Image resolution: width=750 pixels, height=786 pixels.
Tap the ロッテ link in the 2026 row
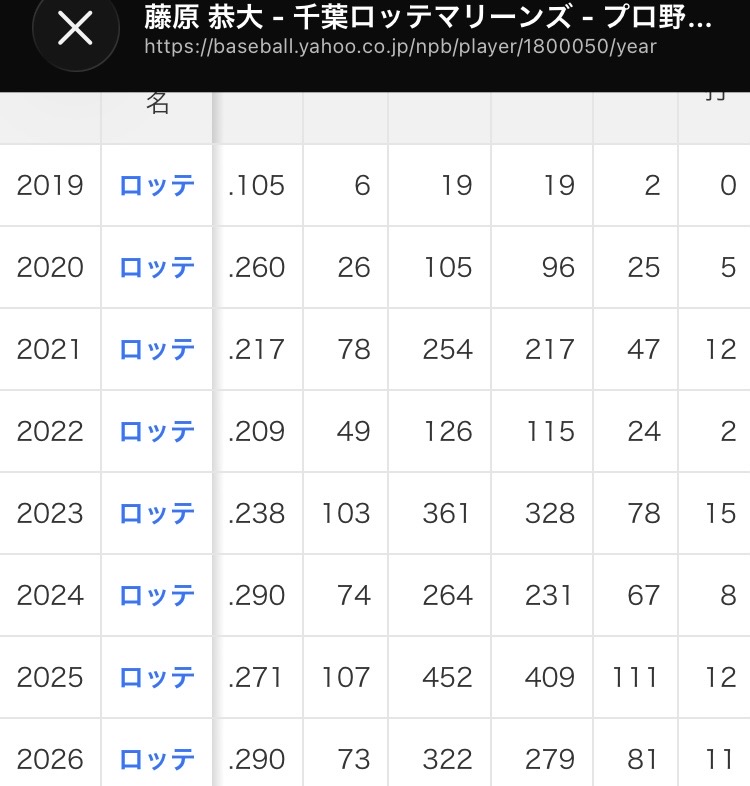tap(157, 759)
